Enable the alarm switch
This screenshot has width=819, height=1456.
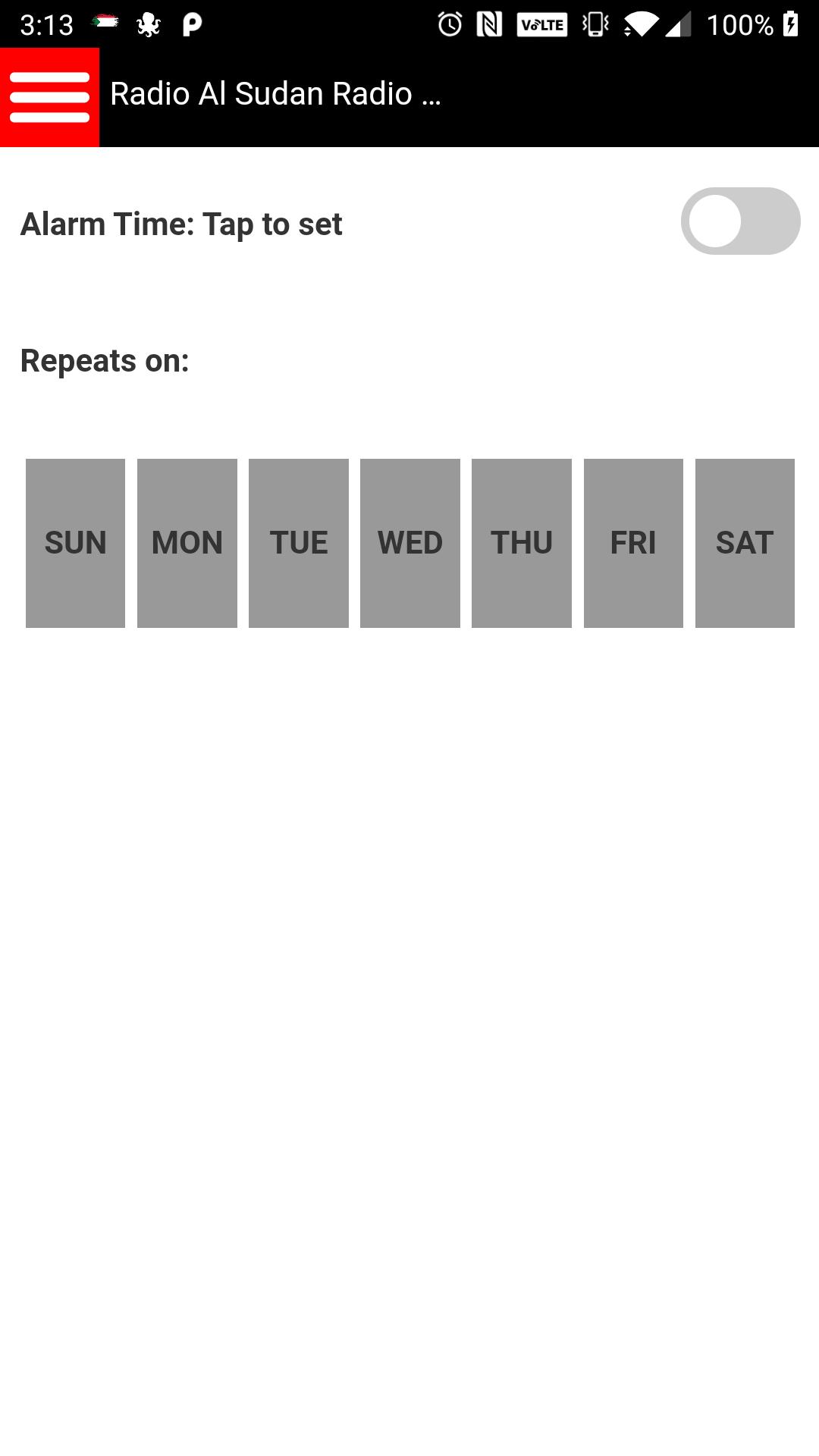pyautogui.click(x=740, y=221)
